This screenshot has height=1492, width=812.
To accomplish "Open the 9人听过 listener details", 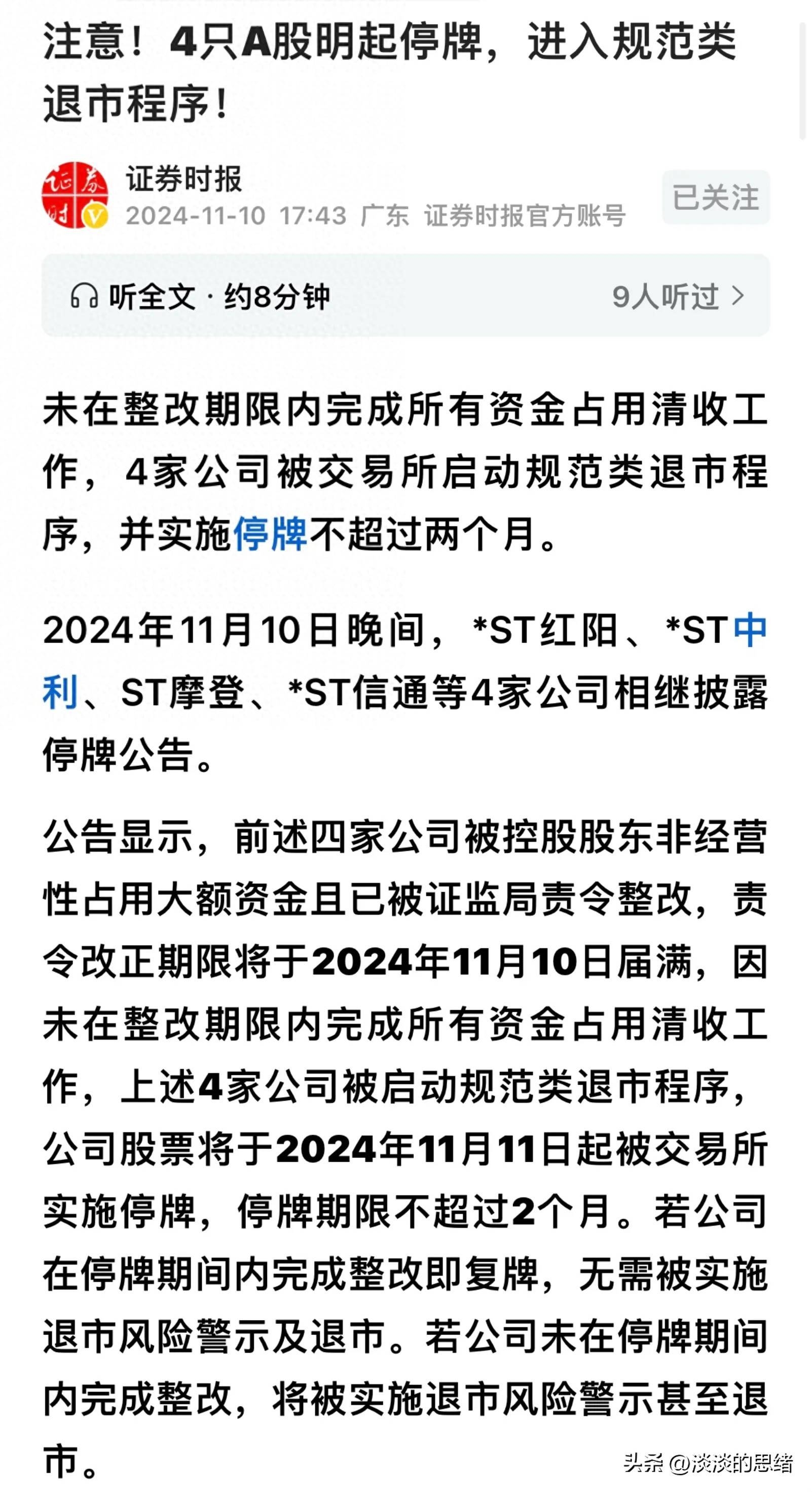I will tap(678, 297).
